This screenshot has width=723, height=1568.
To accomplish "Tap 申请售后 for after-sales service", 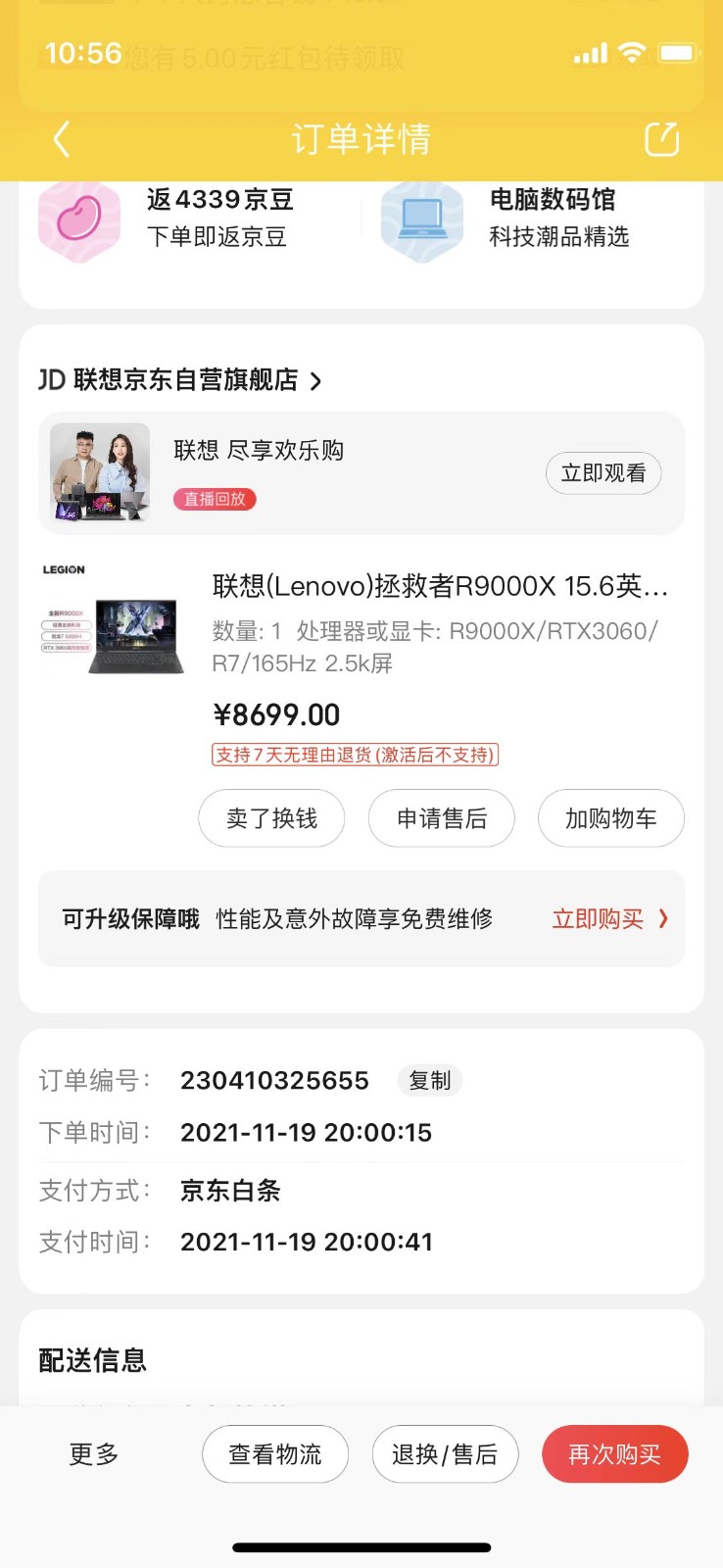I will click(442, 818).
